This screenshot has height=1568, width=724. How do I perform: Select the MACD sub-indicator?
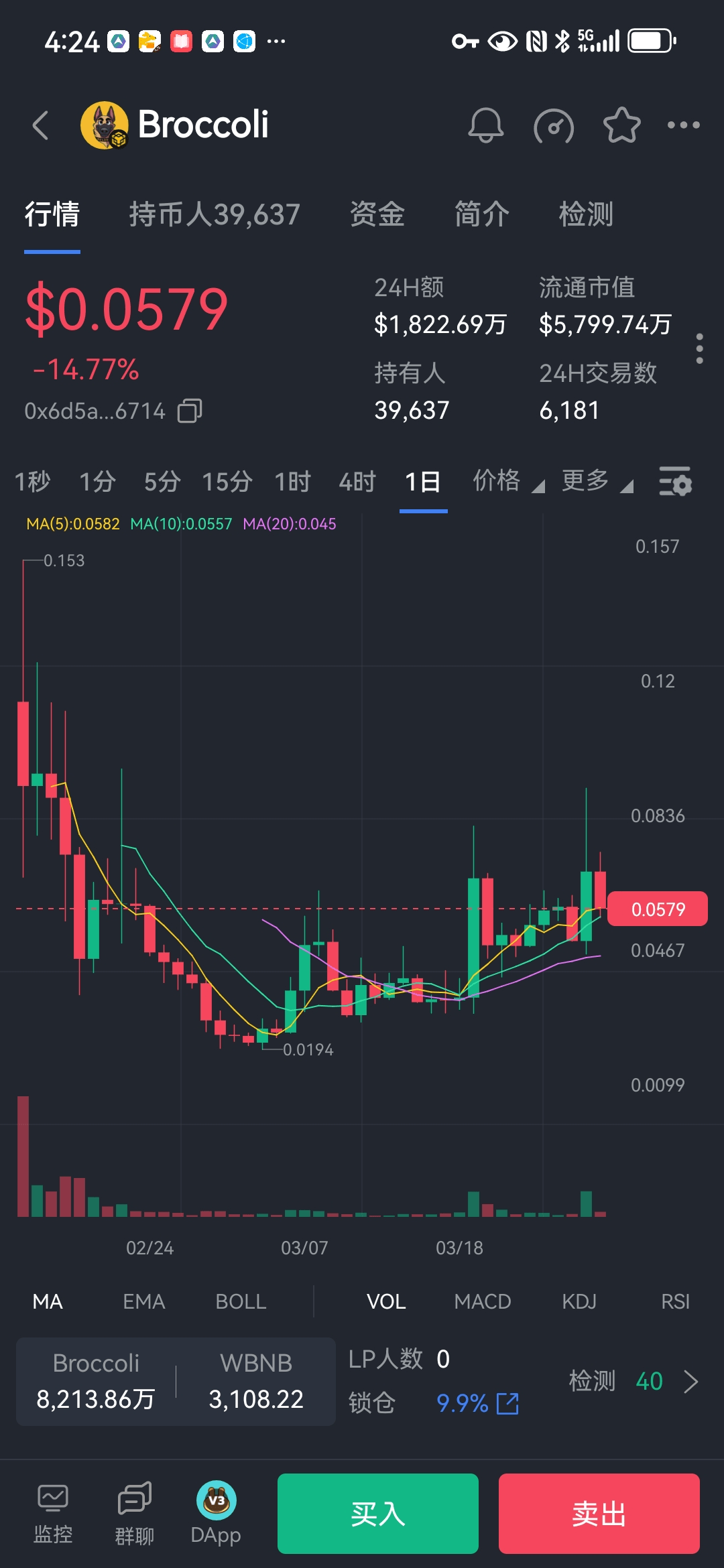point(483,1301)
